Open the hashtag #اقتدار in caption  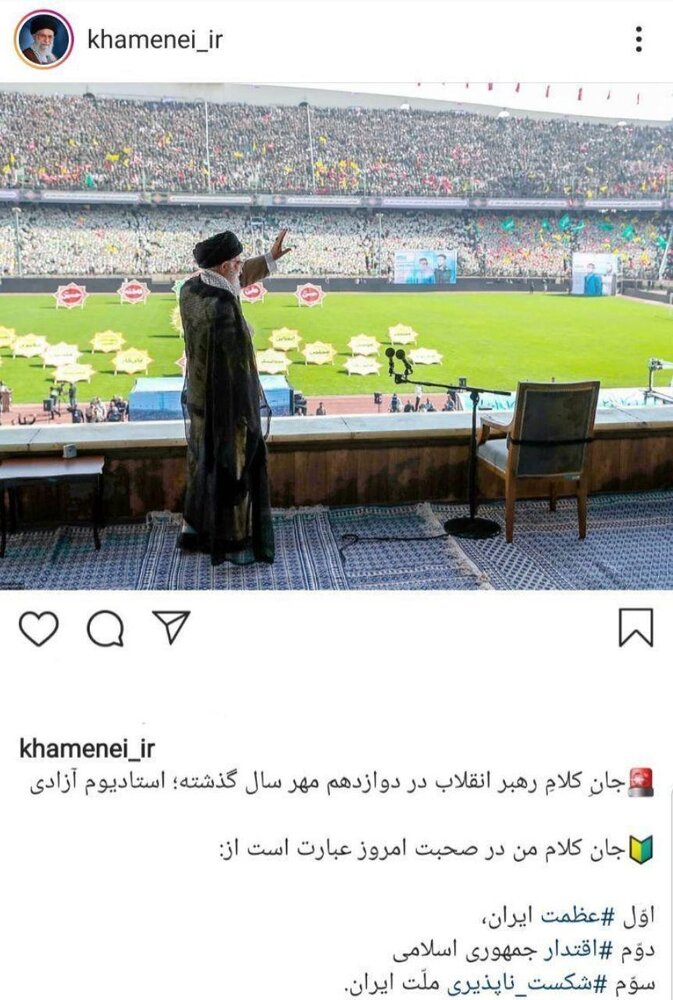(x=572, y=949)
